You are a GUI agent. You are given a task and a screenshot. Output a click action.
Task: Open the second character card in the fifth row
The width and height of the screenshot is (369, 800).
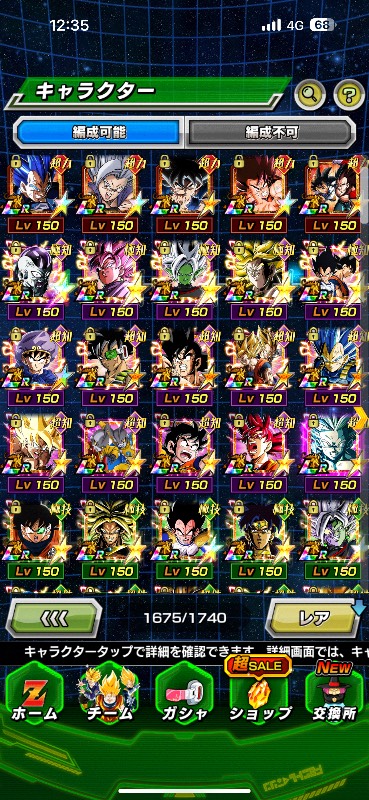point(110,540)
